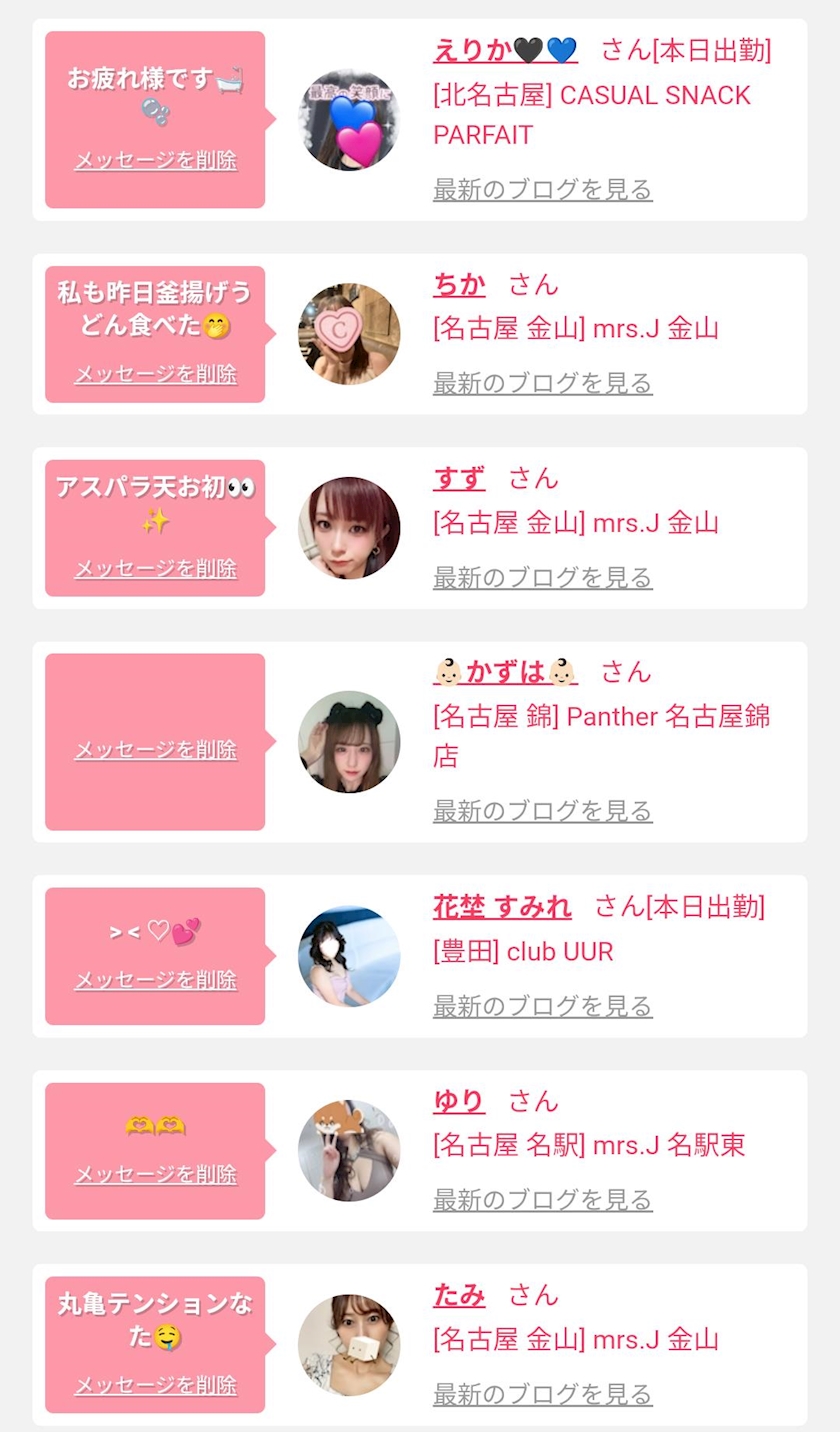
Task: View 花埜 すみれ's latest blog
Action: pos(543,1006)
